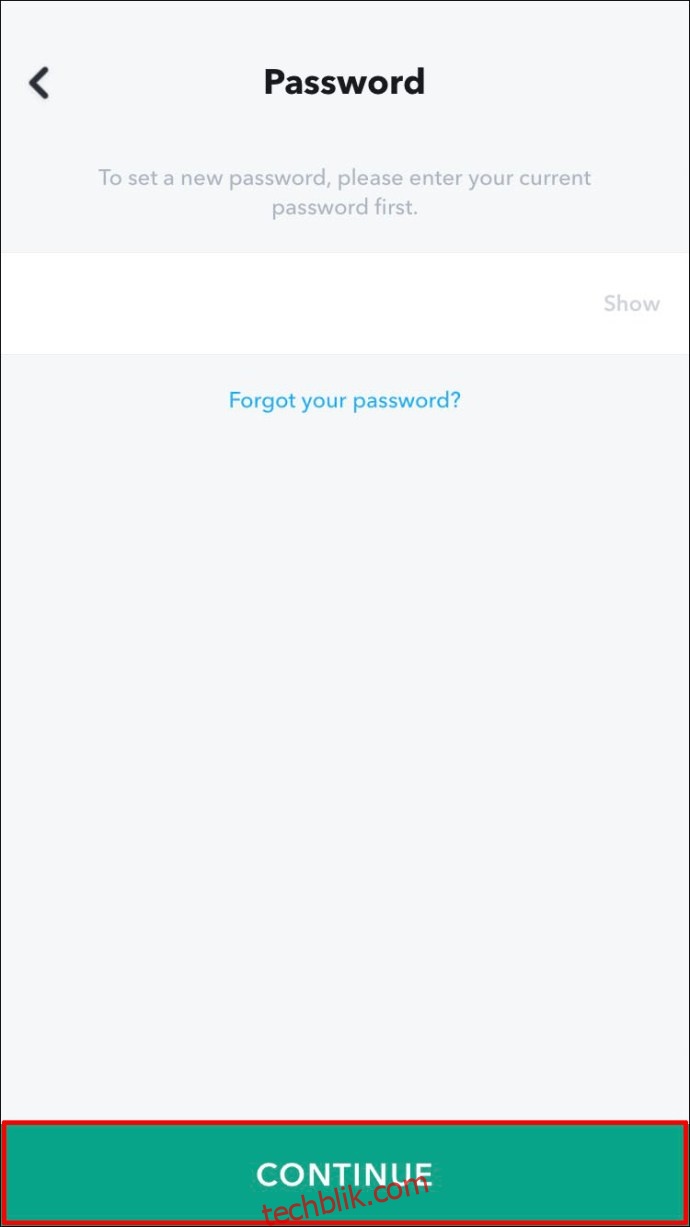Tap the Continue button
This screenshot has width=690, height=1227.
tap(345, 1173)
